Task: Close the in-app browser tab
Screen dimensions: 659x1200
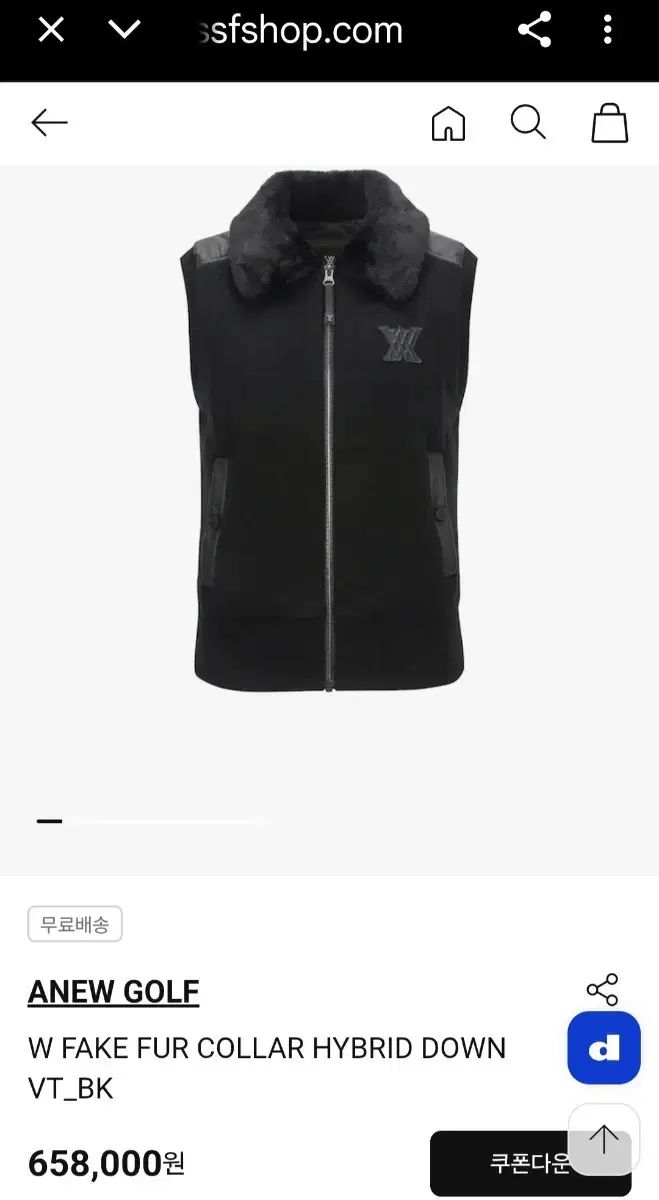Action: (x=50, y=31)
